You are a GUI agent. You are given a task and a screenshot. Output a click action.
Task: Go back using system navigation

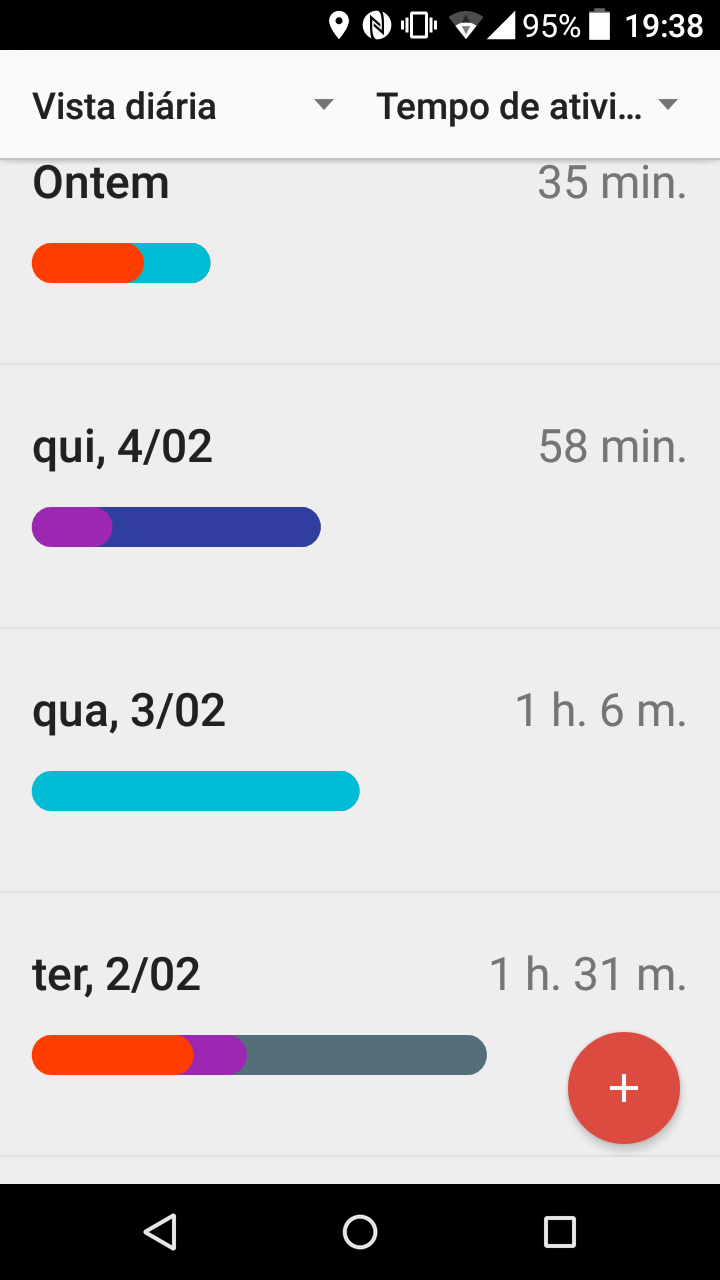(160, 1232)
